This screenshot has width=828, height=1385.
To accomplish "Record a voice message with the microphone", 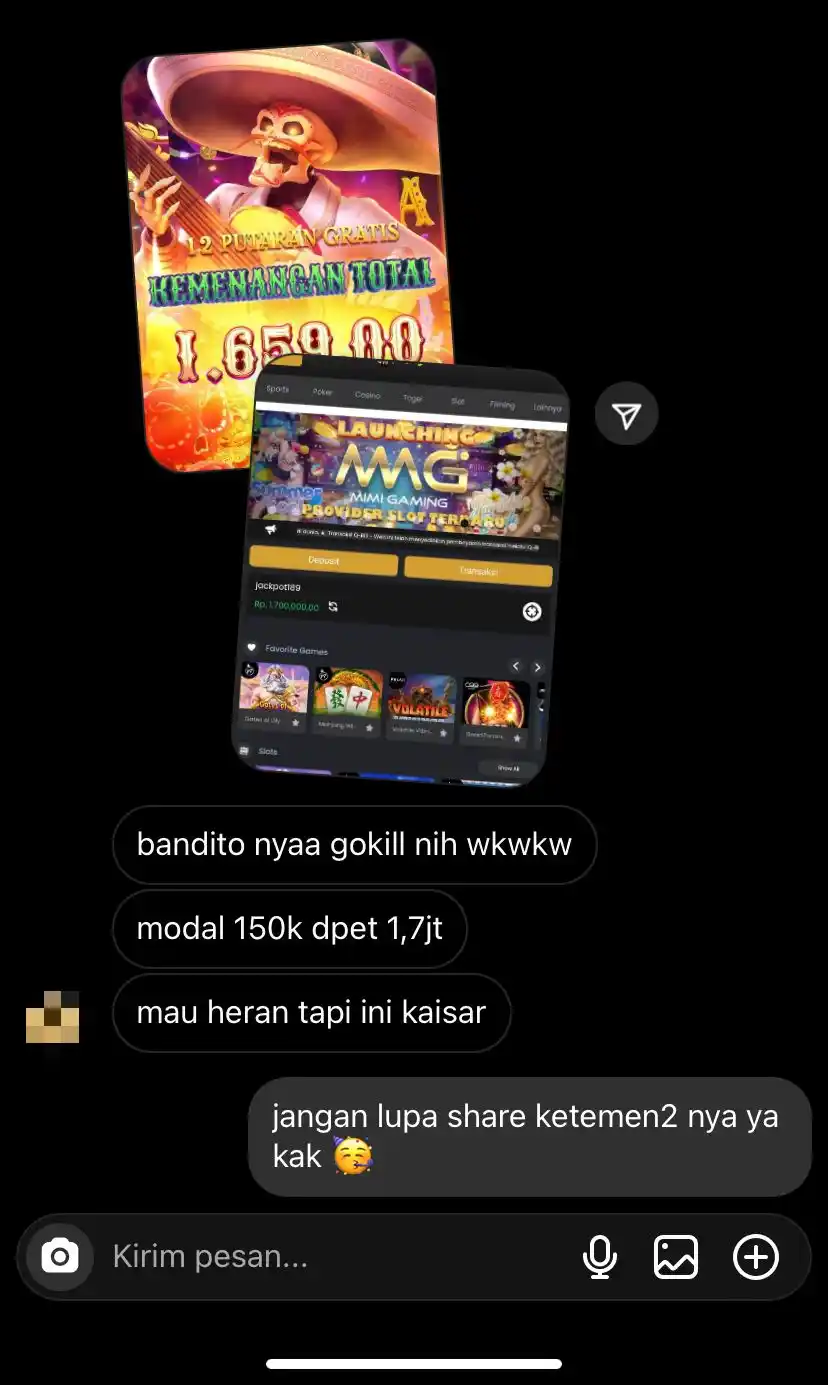I will coord(600,1257).
